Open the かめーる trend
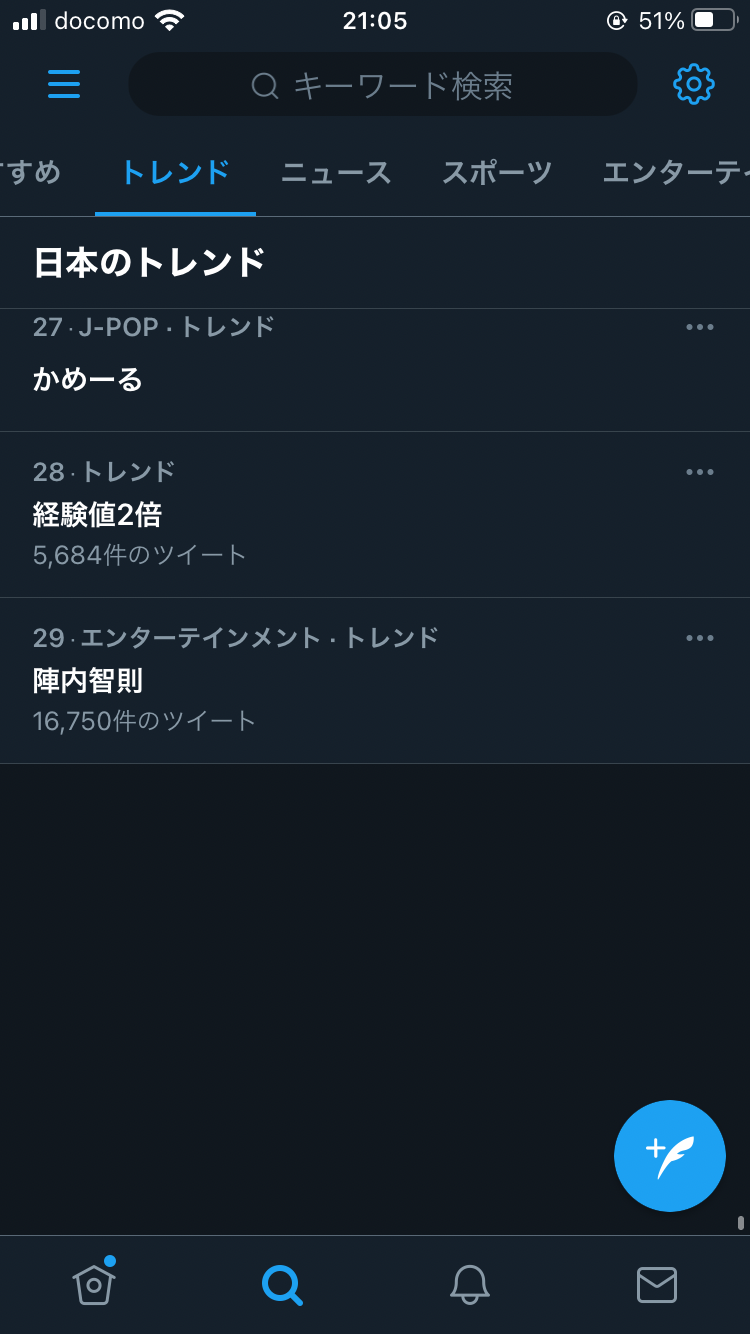Viewport: 750px width, 1334px height. click(375, 370)
